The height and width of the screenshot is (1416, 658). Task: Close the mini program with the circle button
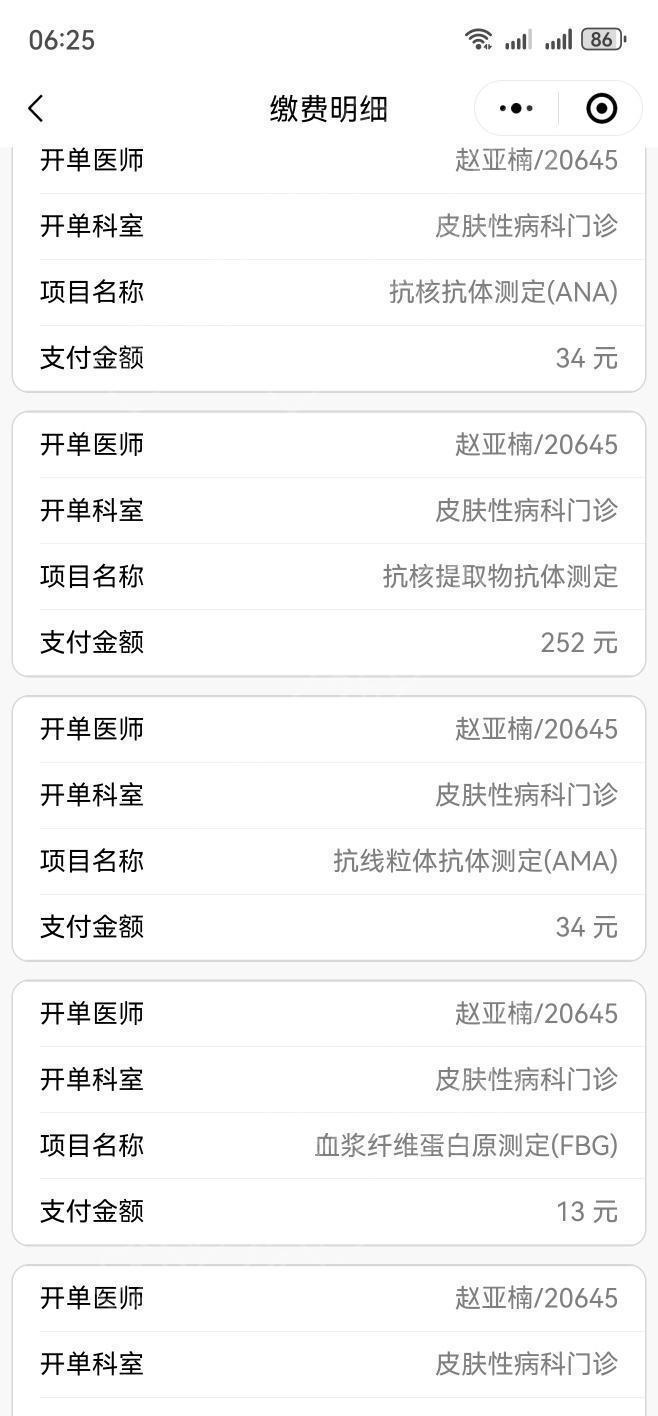click(x=601, y=108)
